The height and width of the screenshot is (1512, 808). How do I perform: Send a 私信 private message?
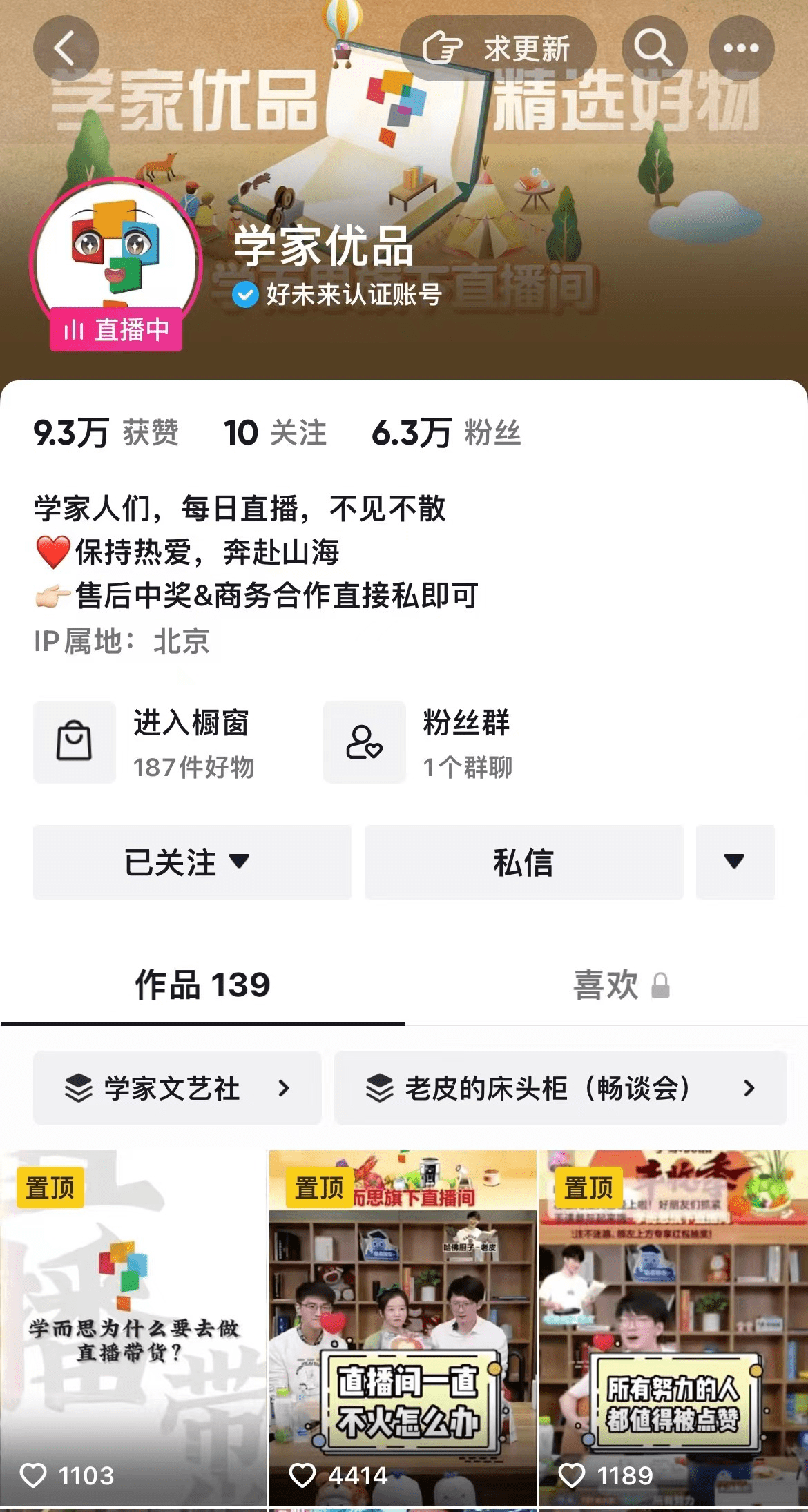point(523,862)
